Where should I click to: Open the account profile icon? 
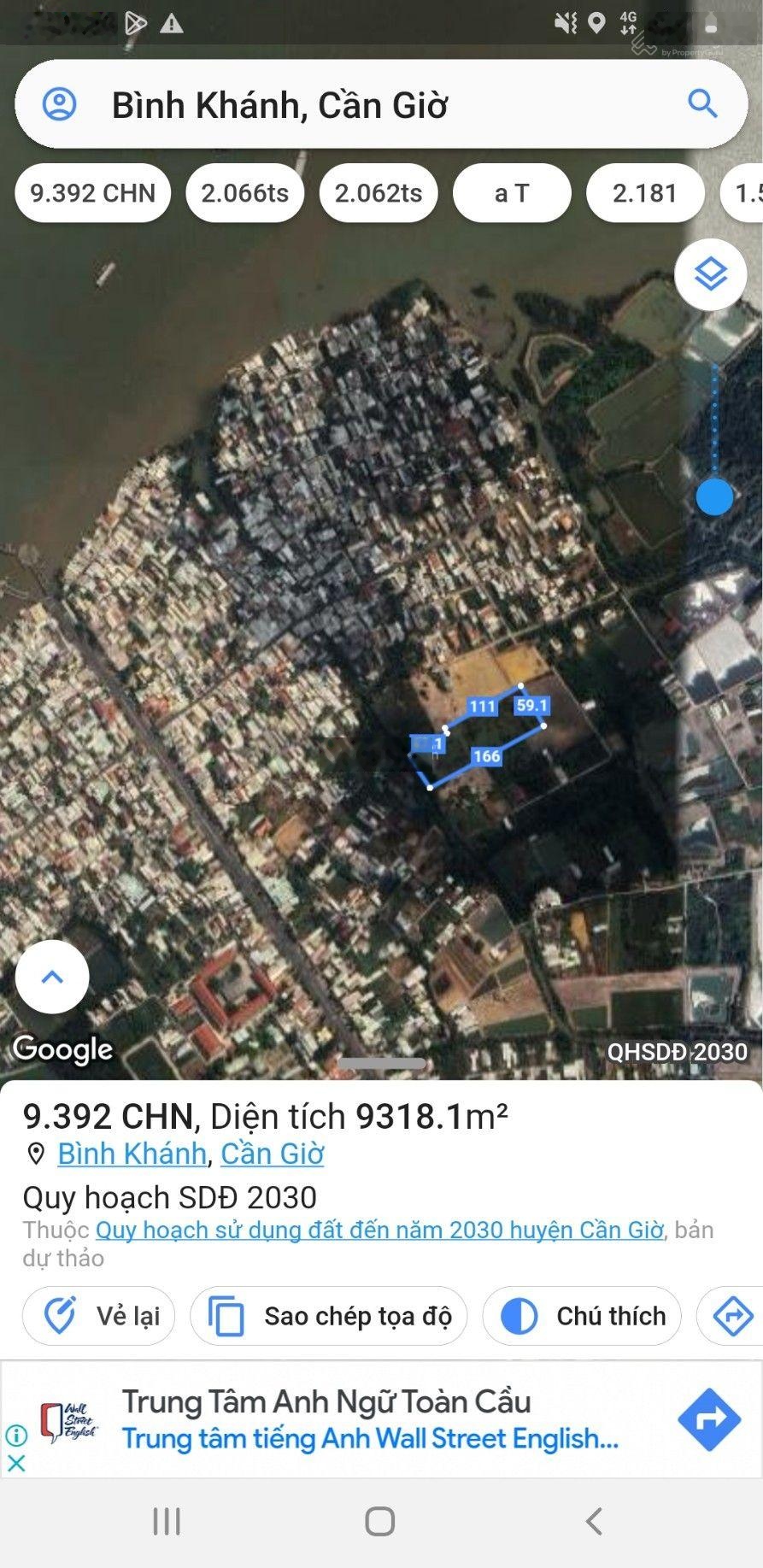[60, 104]
